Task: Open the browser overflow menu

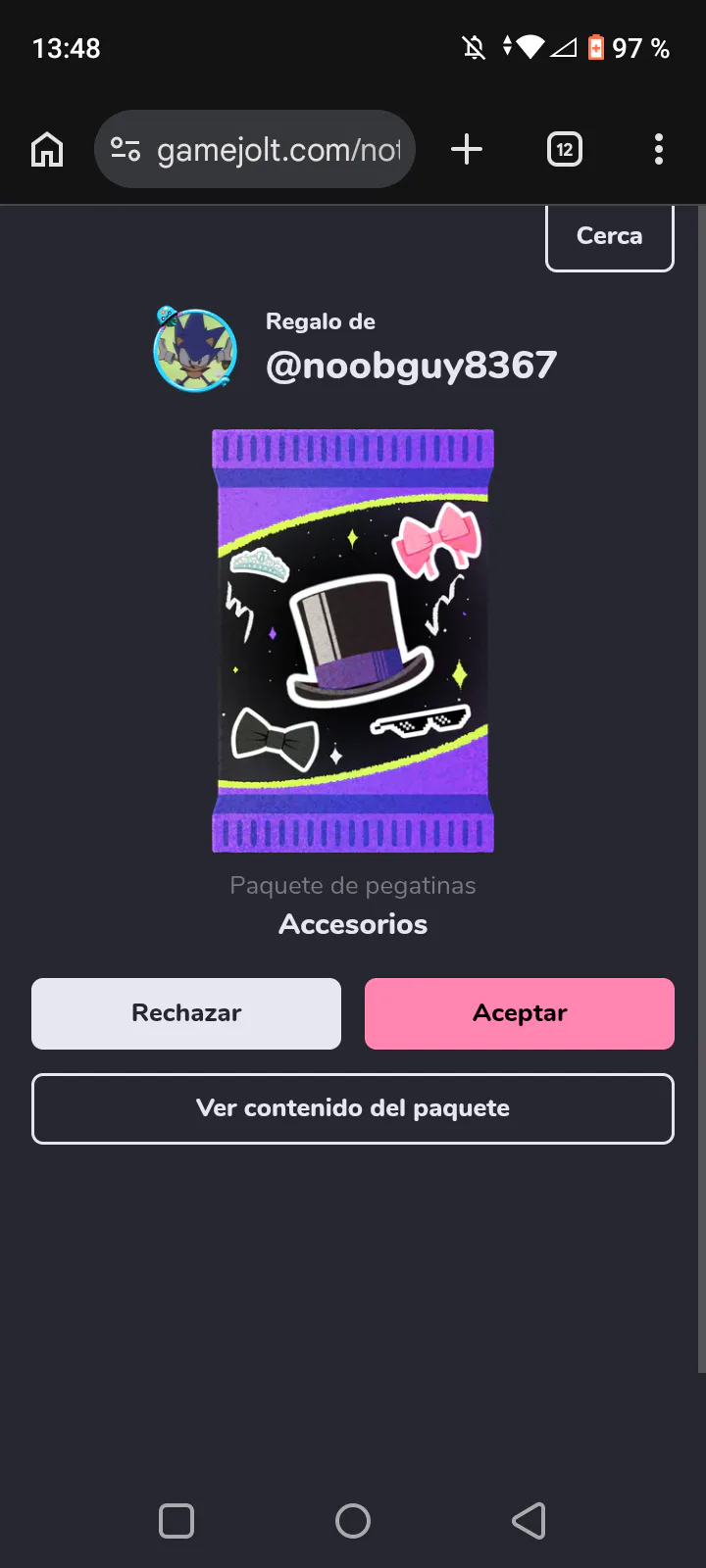Action: pos(658,150)
